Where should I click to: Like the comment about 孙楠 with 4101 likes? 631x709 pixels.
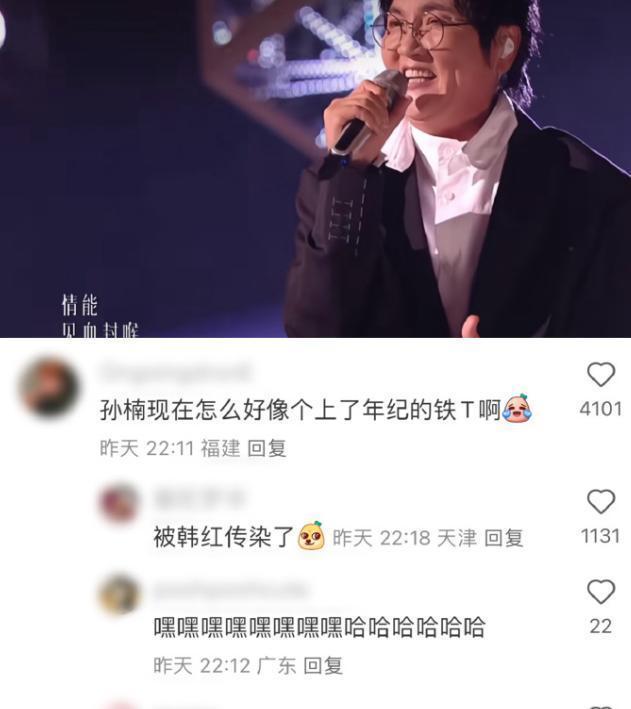point(600,375)
